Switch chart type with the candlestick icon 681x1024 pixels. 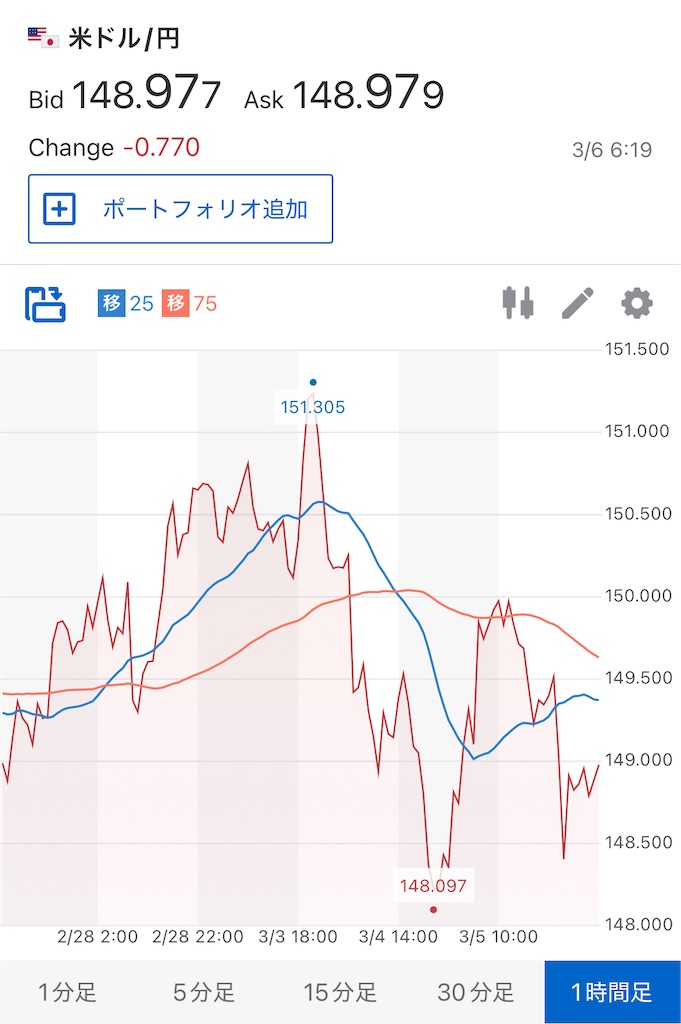[x=518, y=303]
